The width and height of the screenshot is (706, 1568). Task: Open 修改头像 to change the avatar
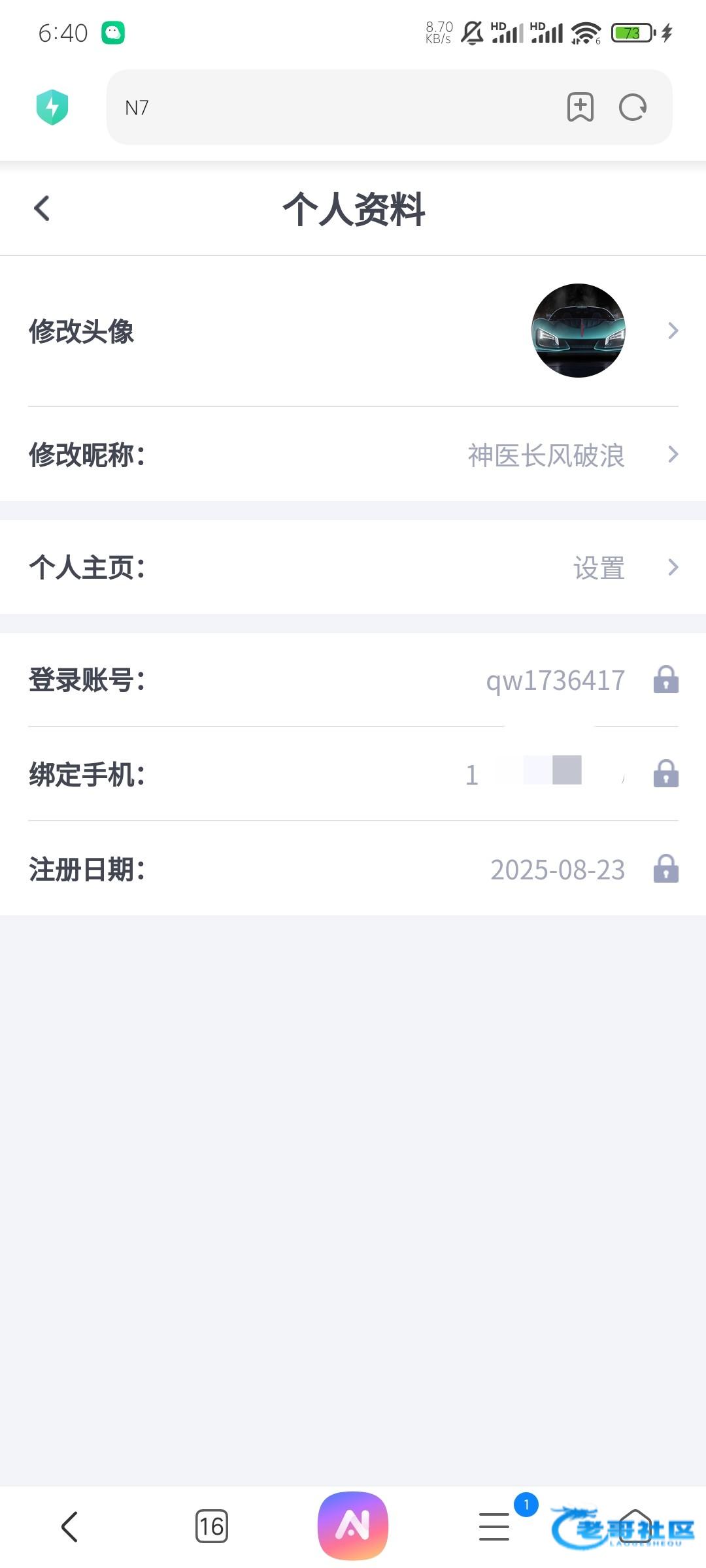click(353, 331)
